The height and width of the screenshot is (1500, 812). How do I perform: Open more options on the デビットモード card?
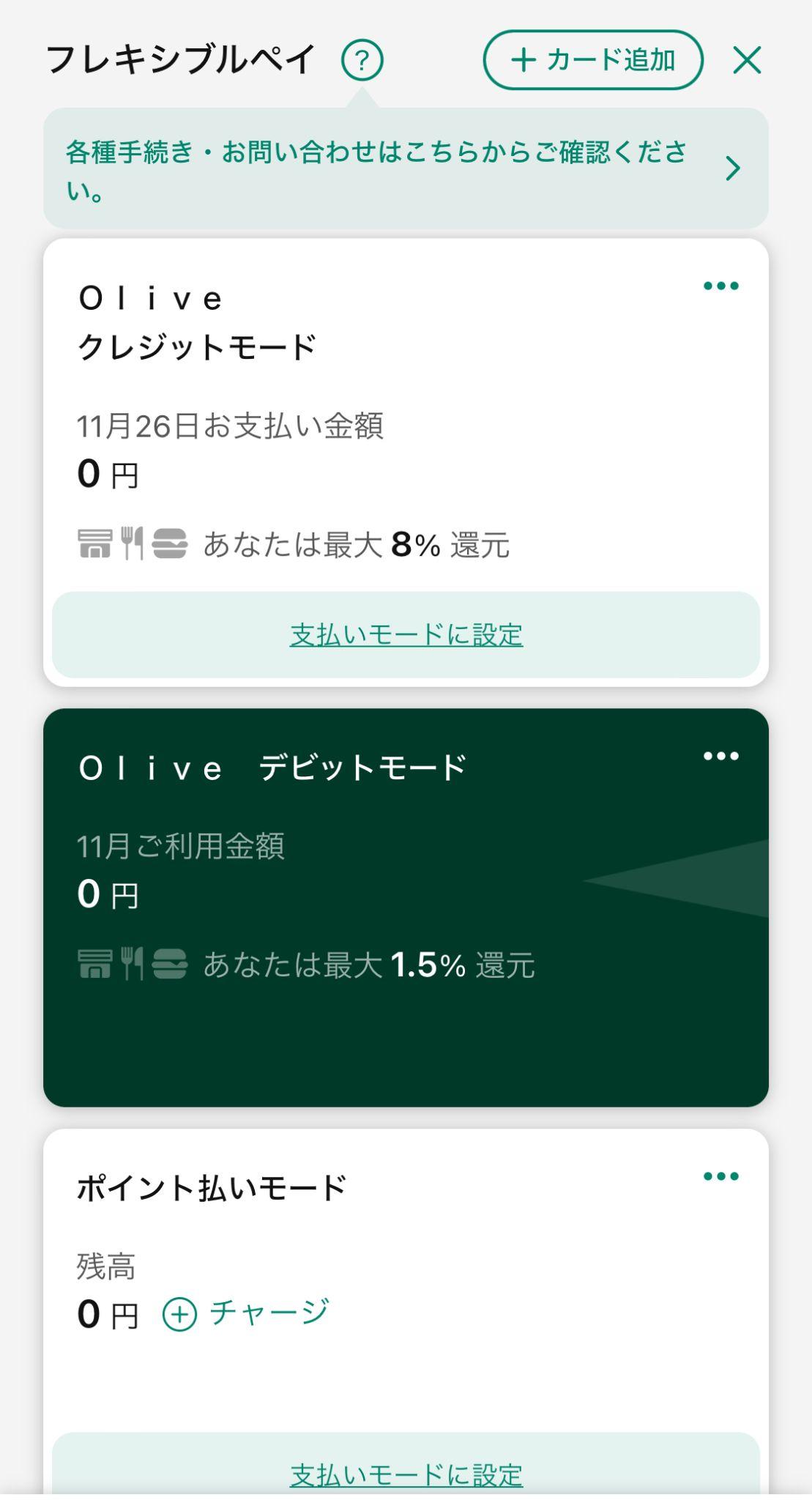(x=720, y=756)
